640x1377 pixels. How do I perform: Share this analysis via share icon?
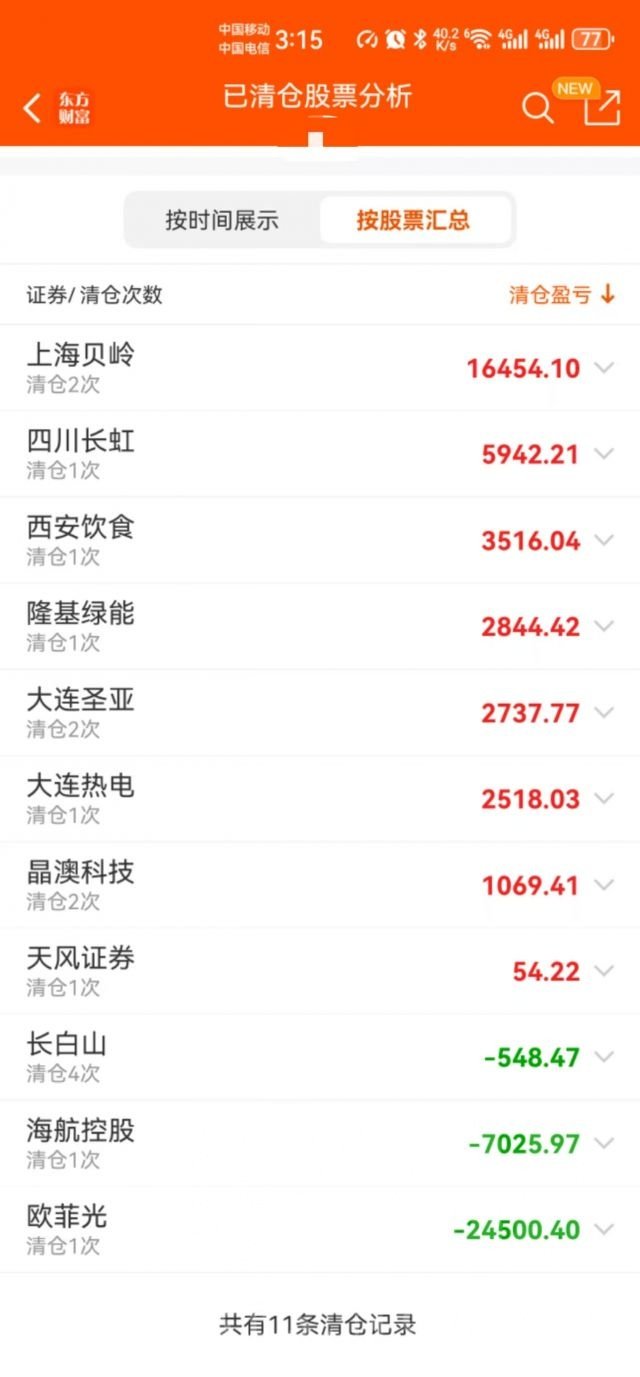pos(601,106)
